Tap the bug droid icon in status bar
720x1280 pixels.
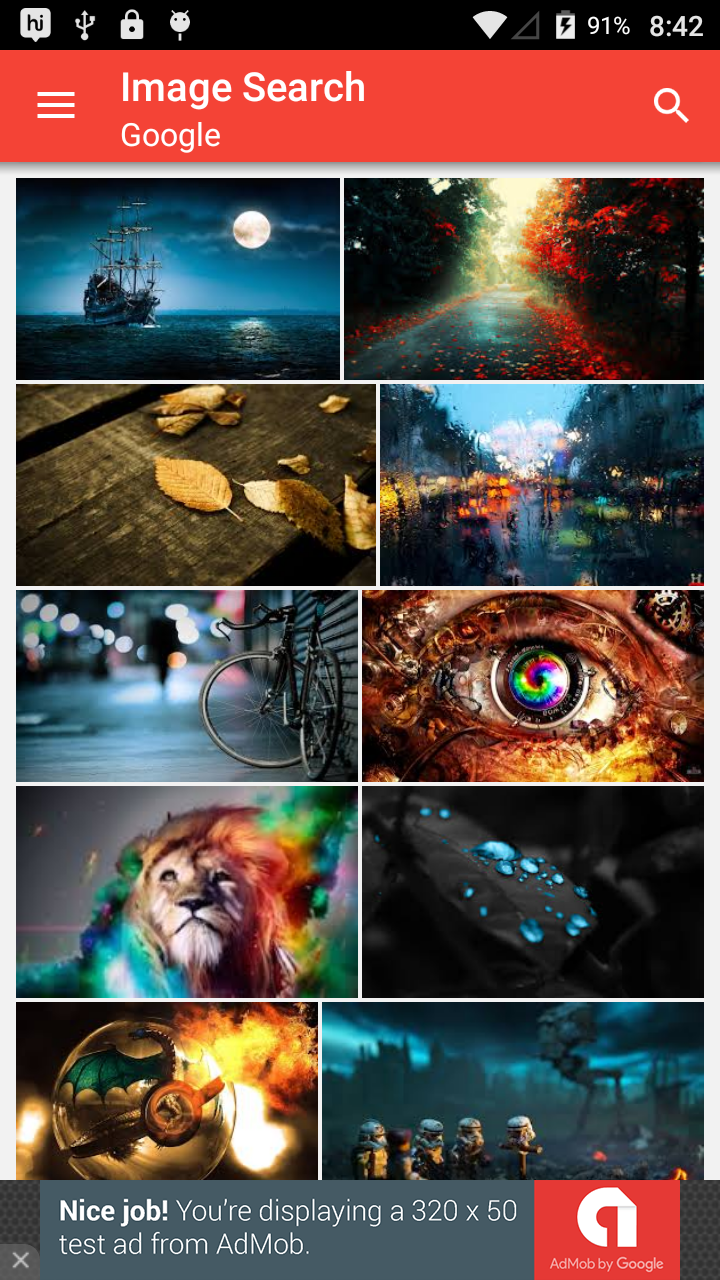pos(182,22)
